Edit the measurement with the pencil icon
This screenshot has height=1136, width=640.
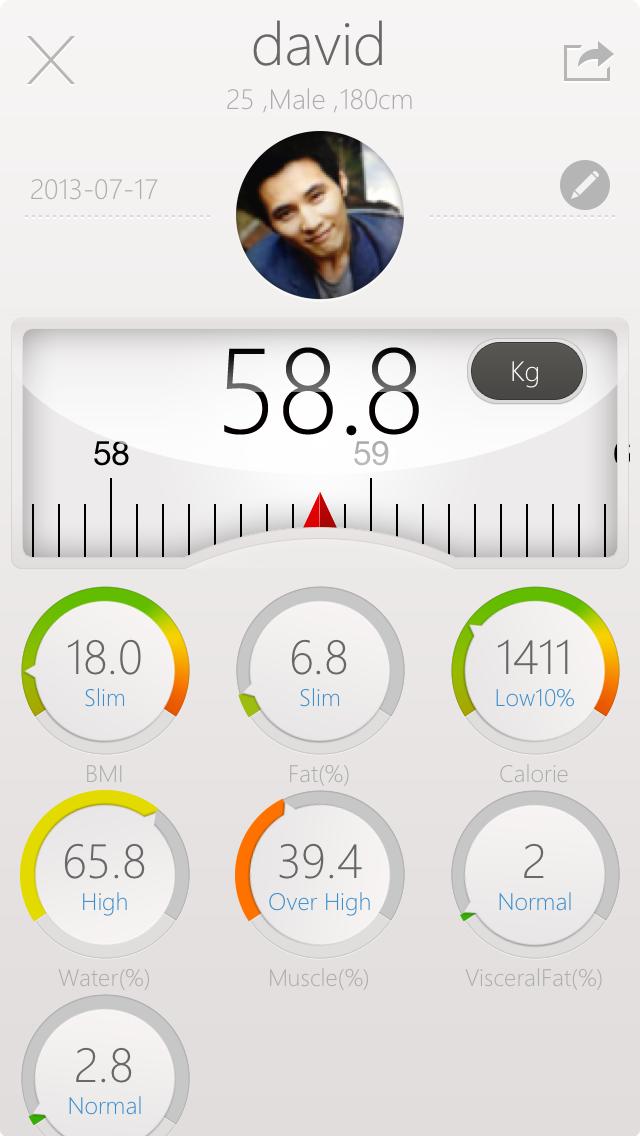[585, 185]
